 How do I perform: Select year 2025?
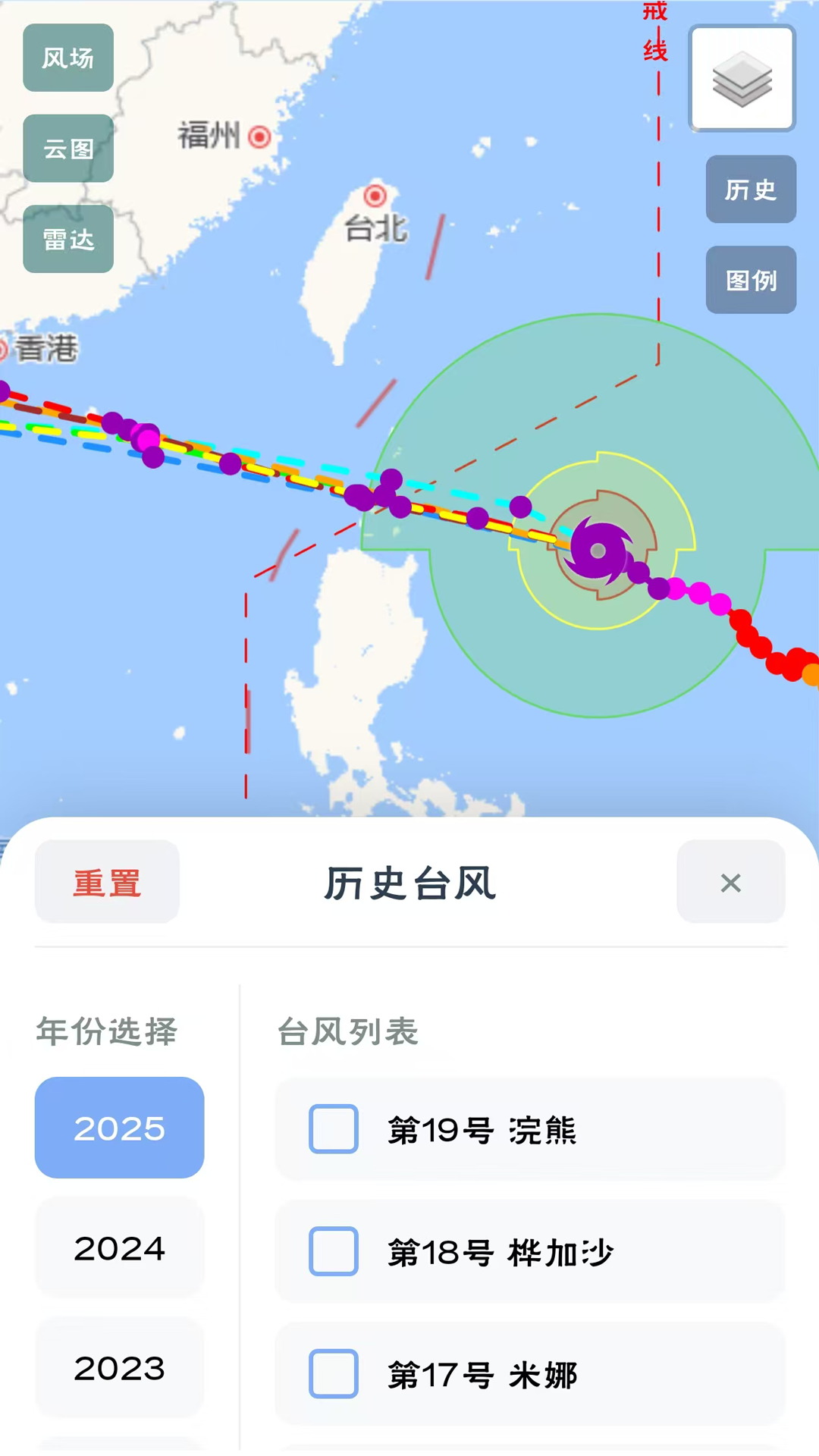click(119, 1128)
